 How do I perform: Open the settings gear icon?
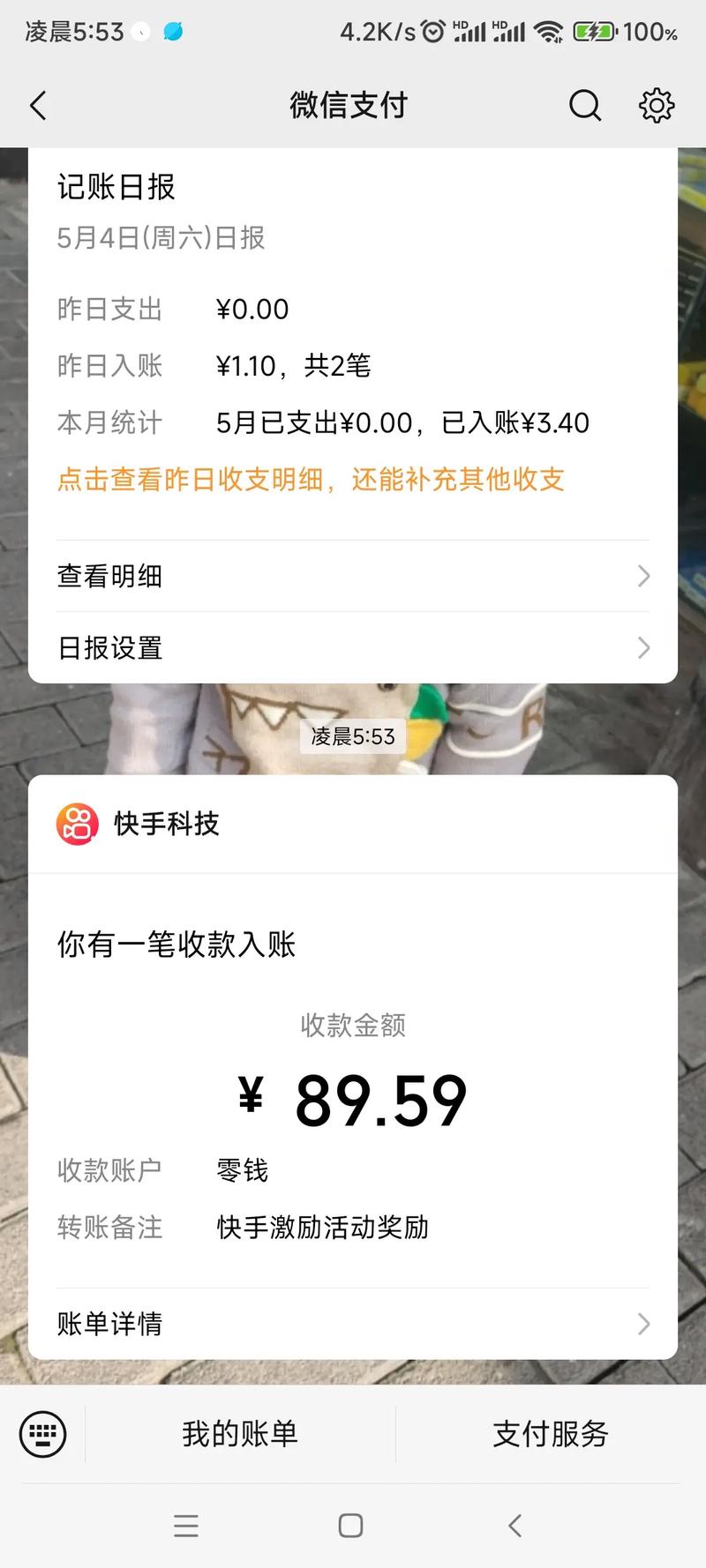pyautogui.click(x=656, y=106)
